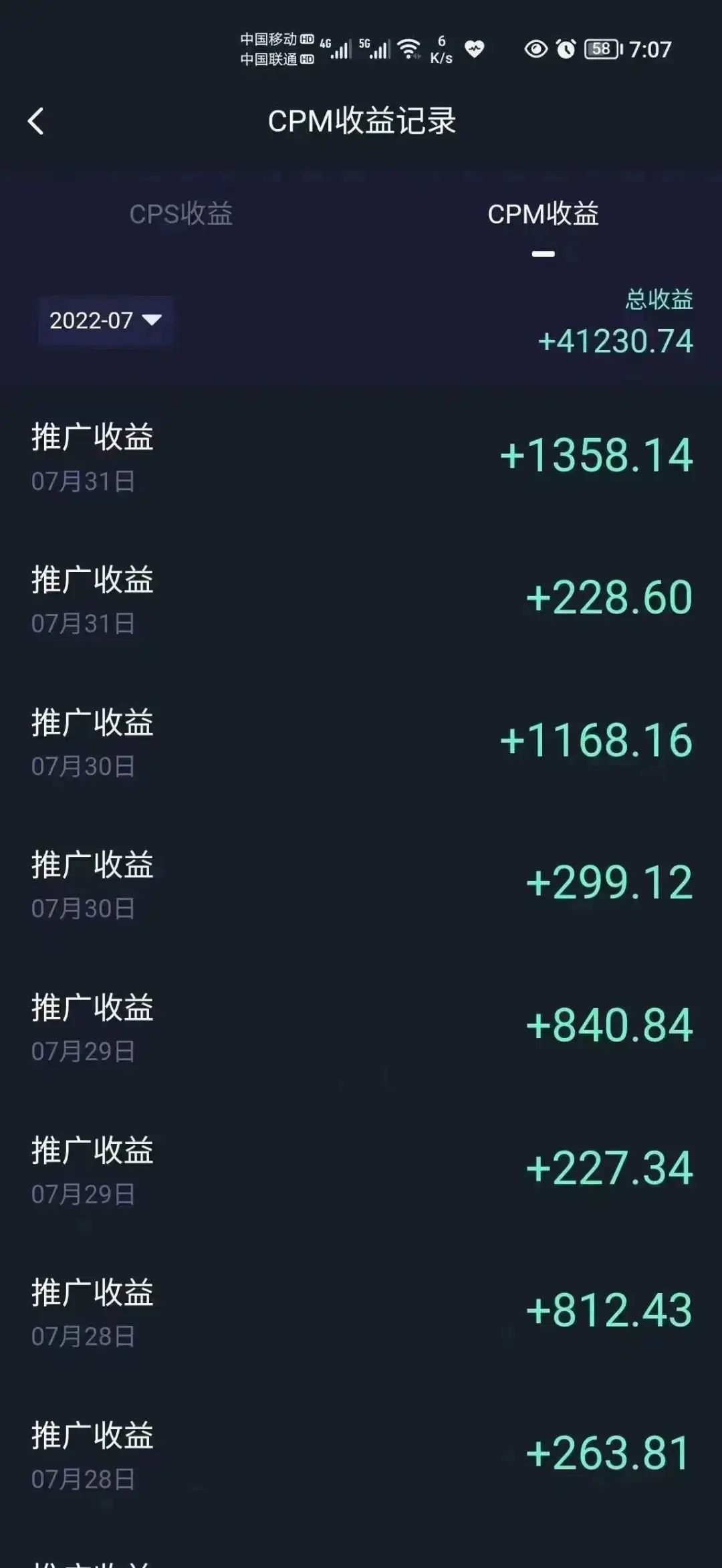The height and width of the screenshot is (1568, 722).
Task: Select the CPM收益 tab
Action: (543, 214)
